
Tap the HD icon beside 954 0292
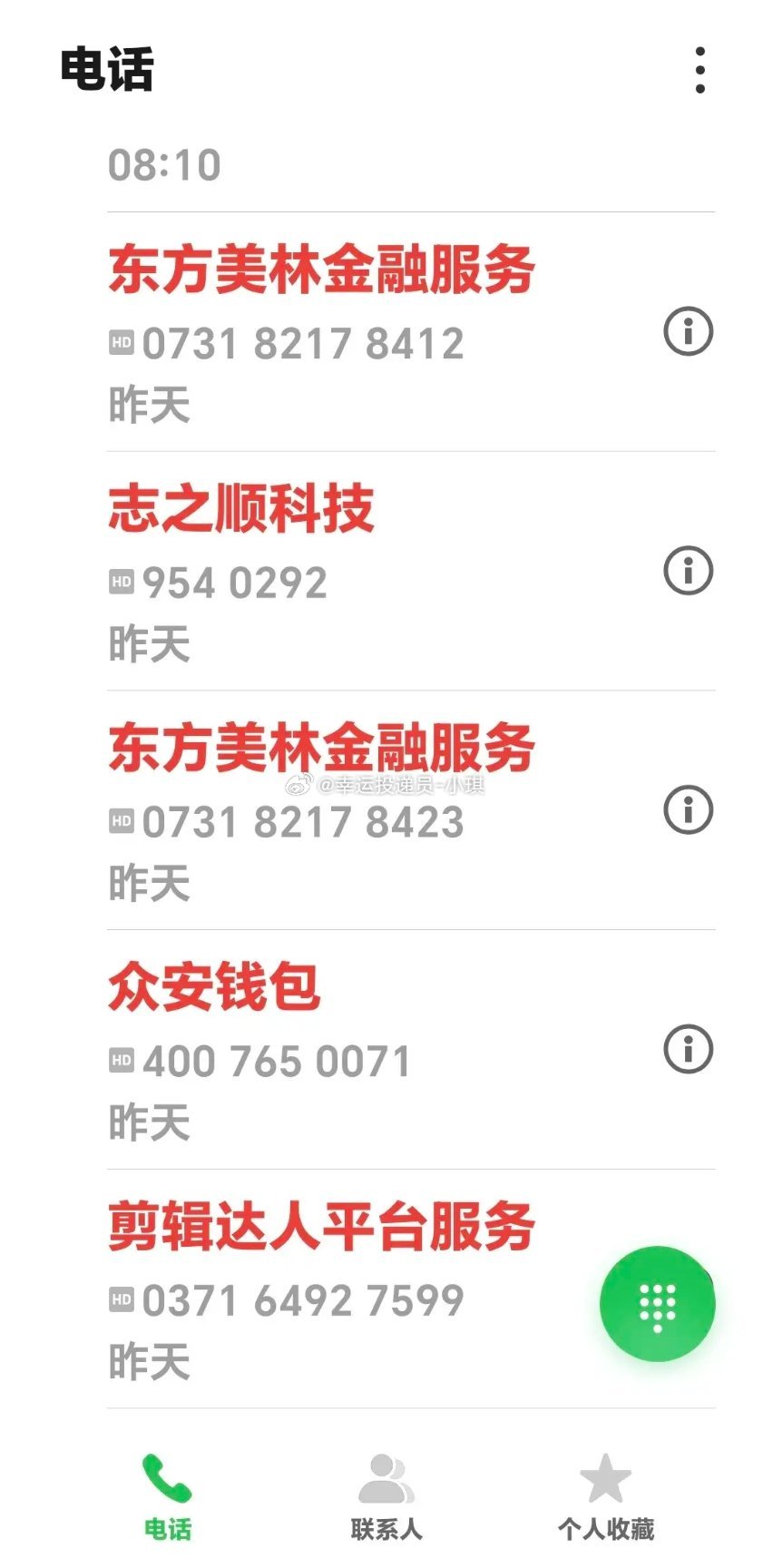tap(121, 580)
